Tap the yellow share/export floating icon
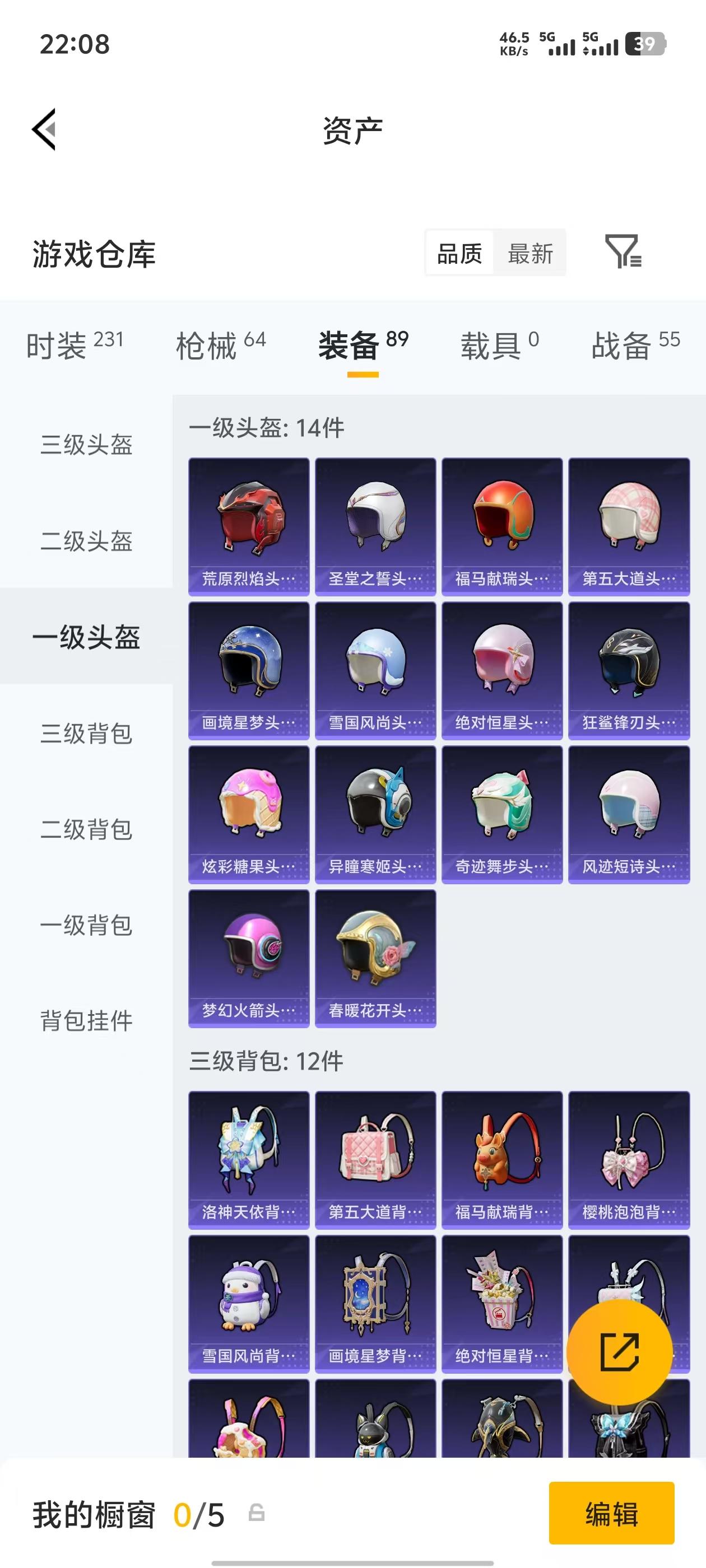Viewport: 706px width, 1568px height. (620, 1350)
